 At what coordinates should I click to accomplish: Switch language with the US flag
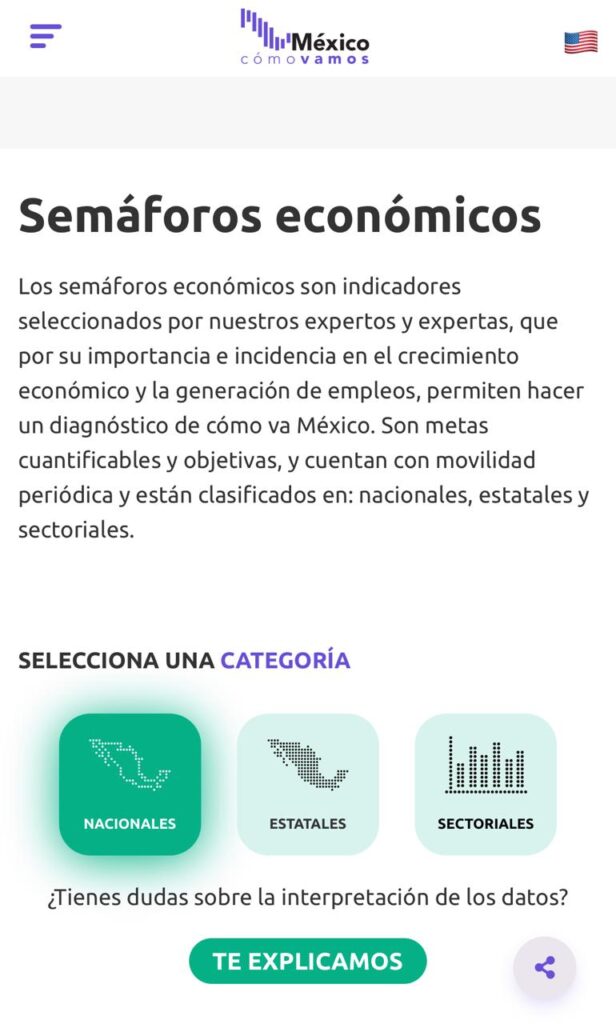(580, 42)
